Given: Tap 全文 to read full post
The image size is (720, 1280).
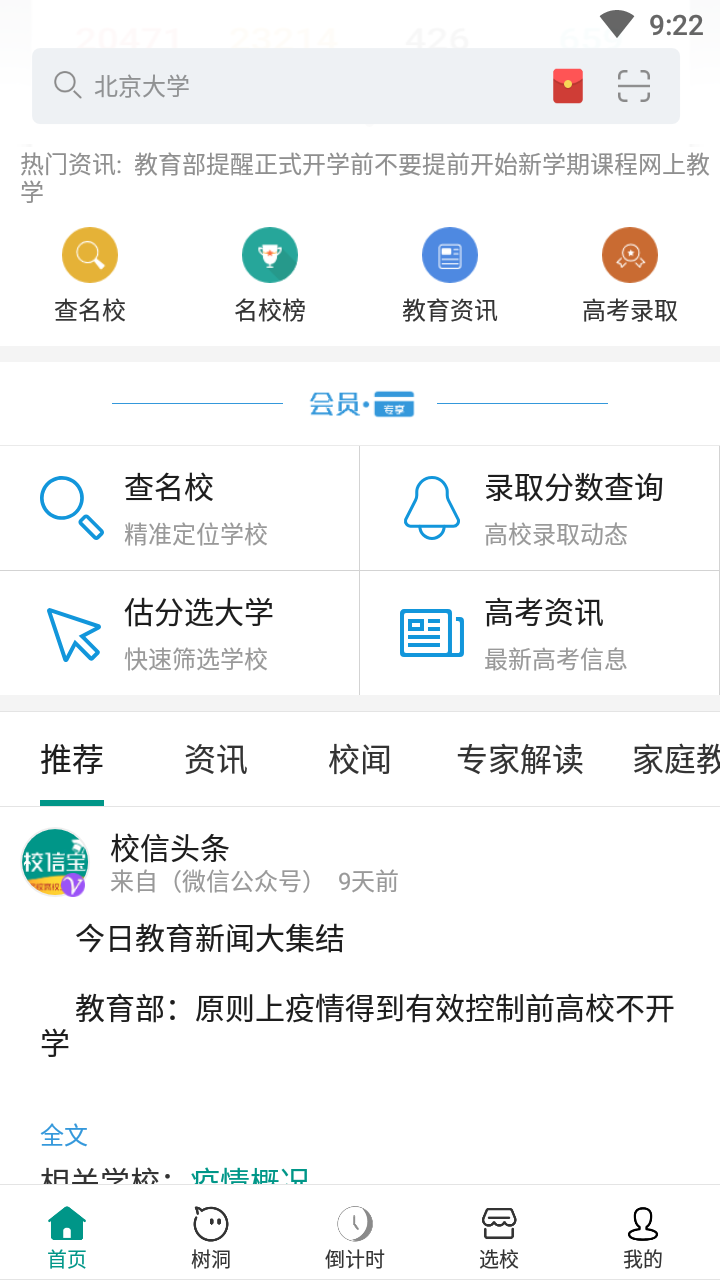Looking at the screenshot, I should (64, 1135).
